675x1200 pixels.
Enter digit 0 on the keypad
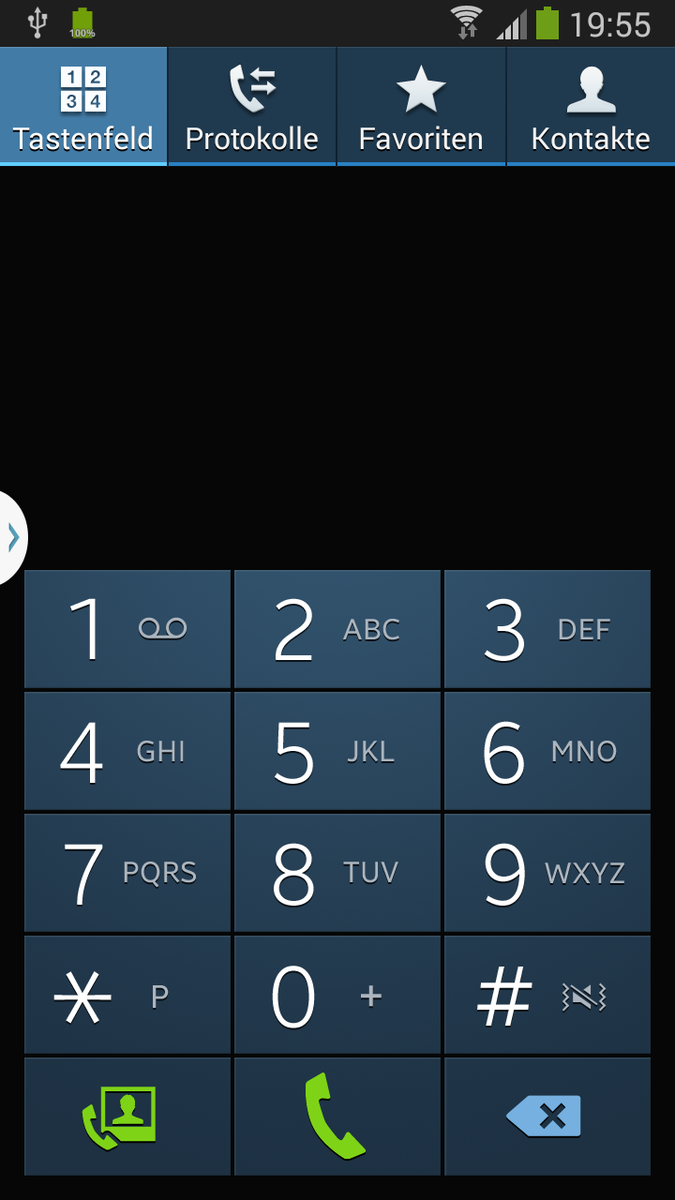[x=337, y=995]
